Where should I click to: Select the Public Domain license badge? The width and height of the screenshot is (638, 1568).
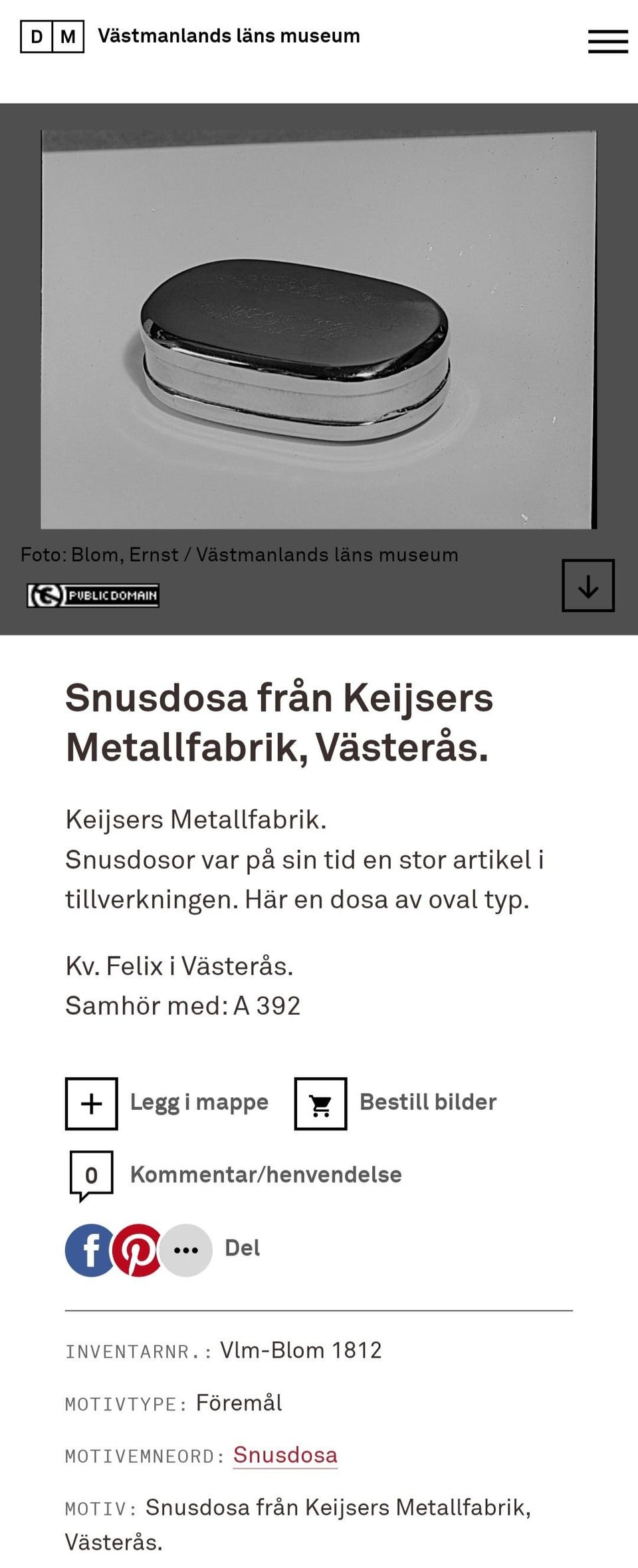(92, 595)
